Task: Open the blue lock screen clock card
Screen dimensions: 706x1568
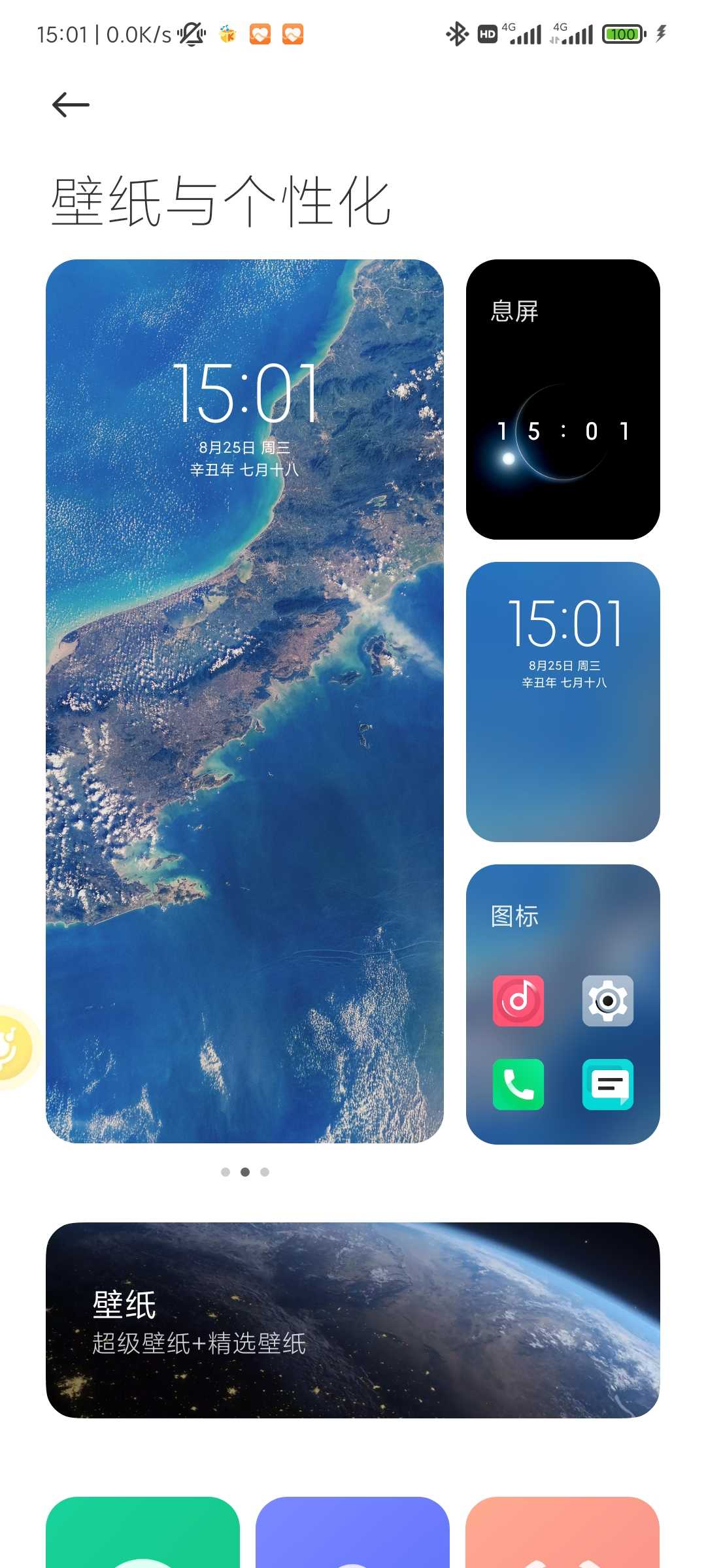Action: pyautogui.click(x=563, y=702)
